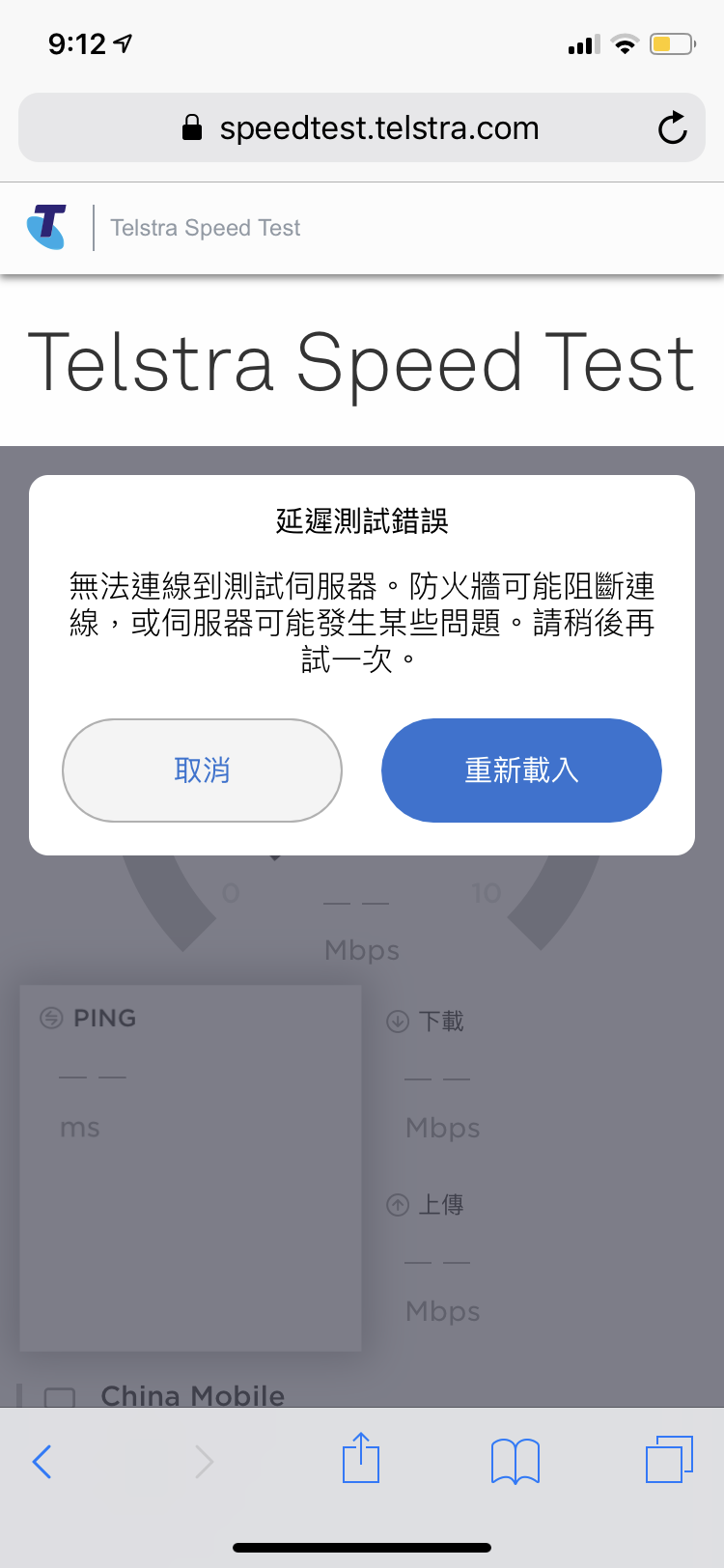Tap the speedtest.telstra.com address bar
Viewport: 724px width, 1568px height.
(376, 128)
